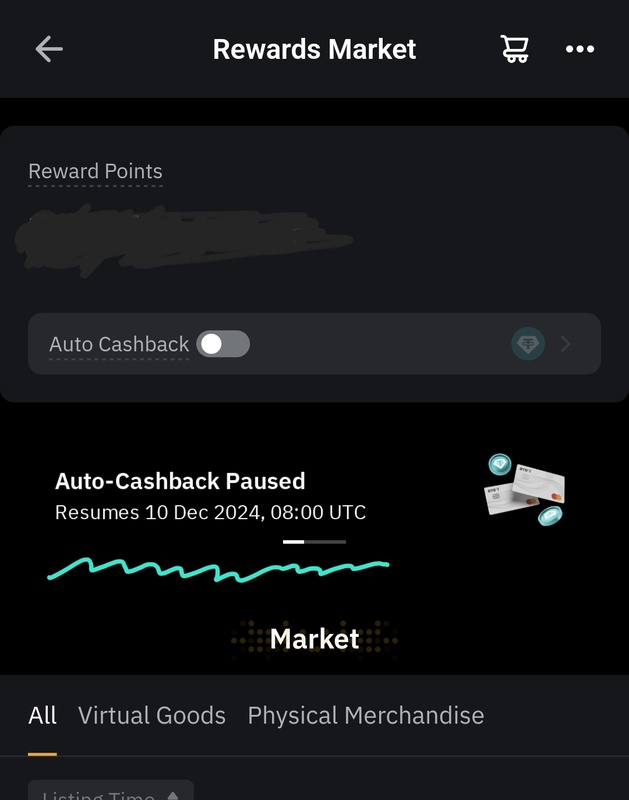Sort by Listing Time
Image resolution: width=629 pixels, height=800 pixels.
coord(110,794)
